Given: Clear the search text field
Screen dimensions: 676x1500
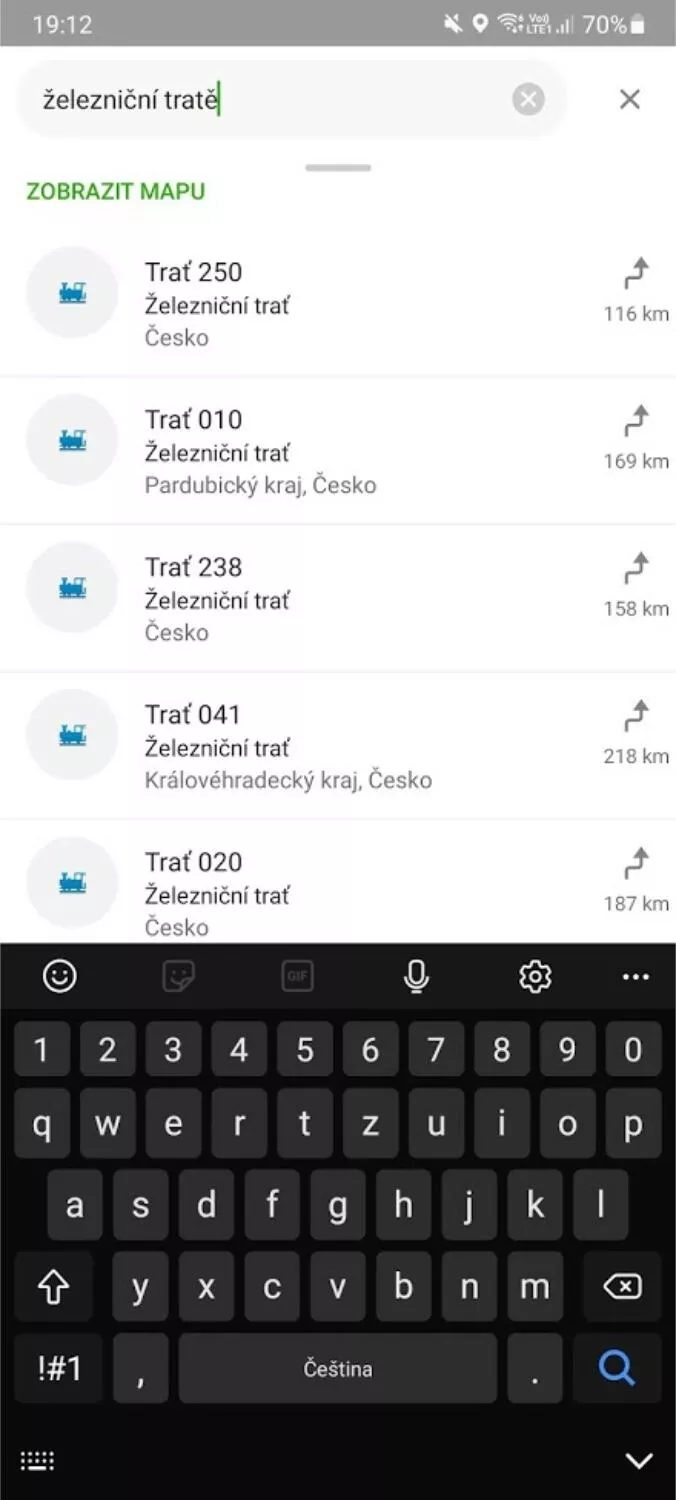Looking at the screenshot, I should pos(529,99).
